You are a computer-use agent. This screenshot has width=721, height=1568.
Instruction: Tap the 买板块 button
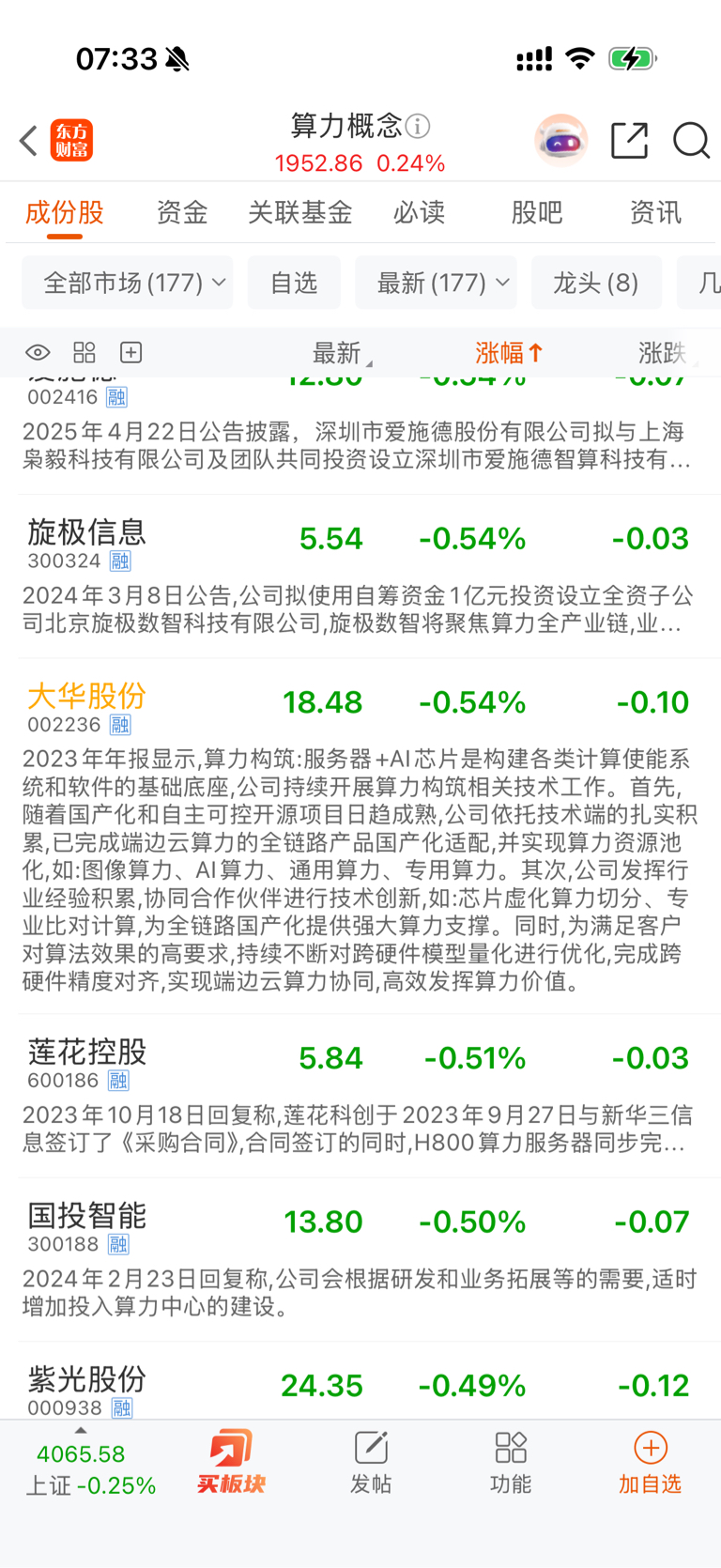tap(231, 1461)
